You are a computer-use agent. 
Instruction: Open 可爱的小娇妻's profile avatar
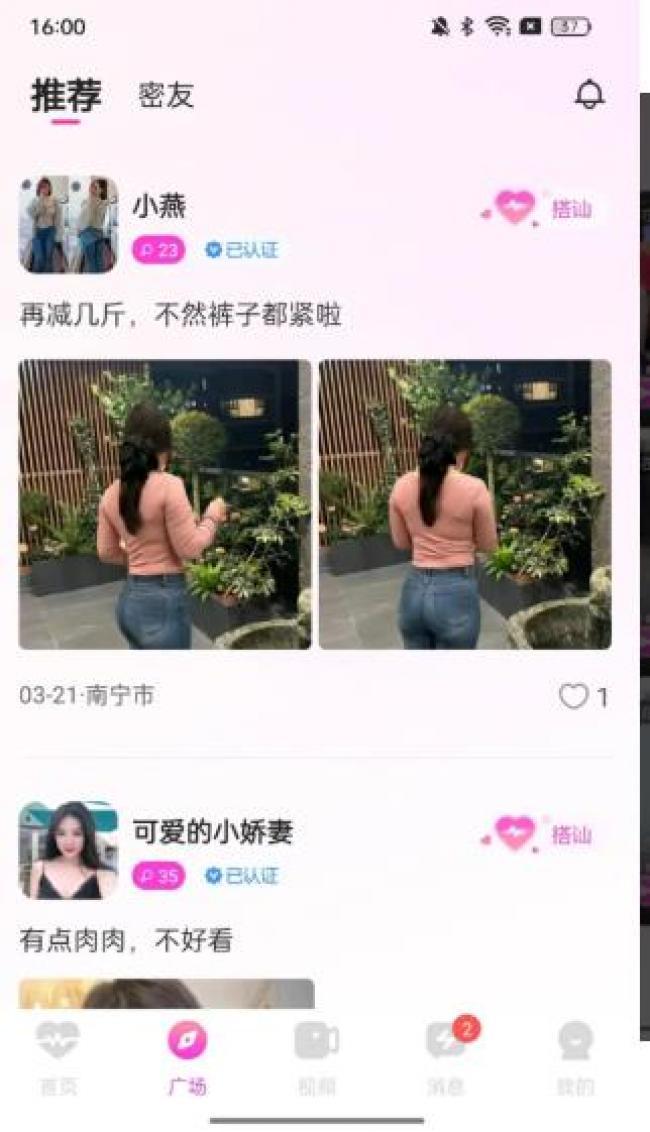[68, 849]
